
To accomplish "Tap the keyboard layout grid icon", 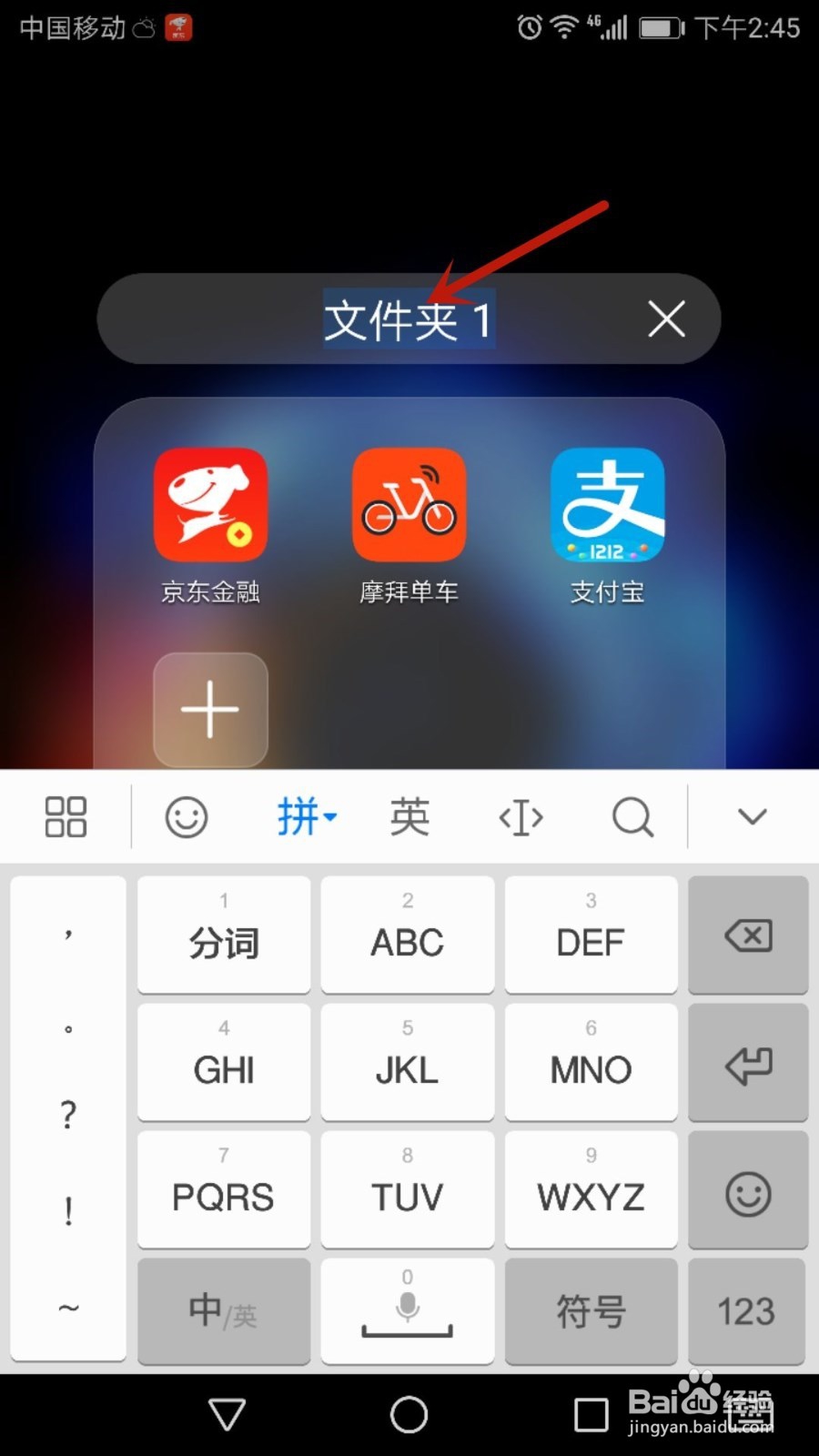I will (x=64, y=817).
